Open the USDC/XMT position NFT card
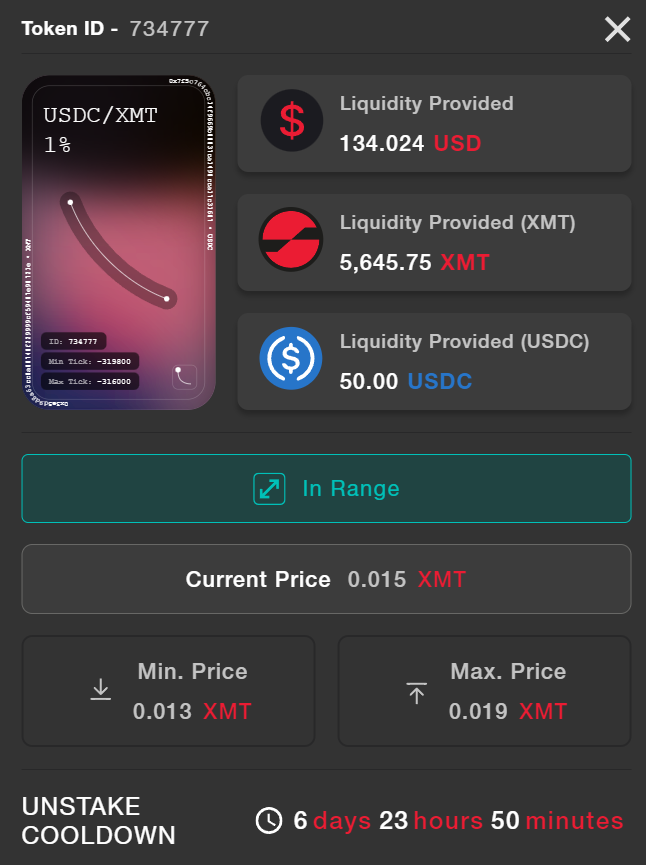Screen dimensions: 646x865 [x=119, y=243]
